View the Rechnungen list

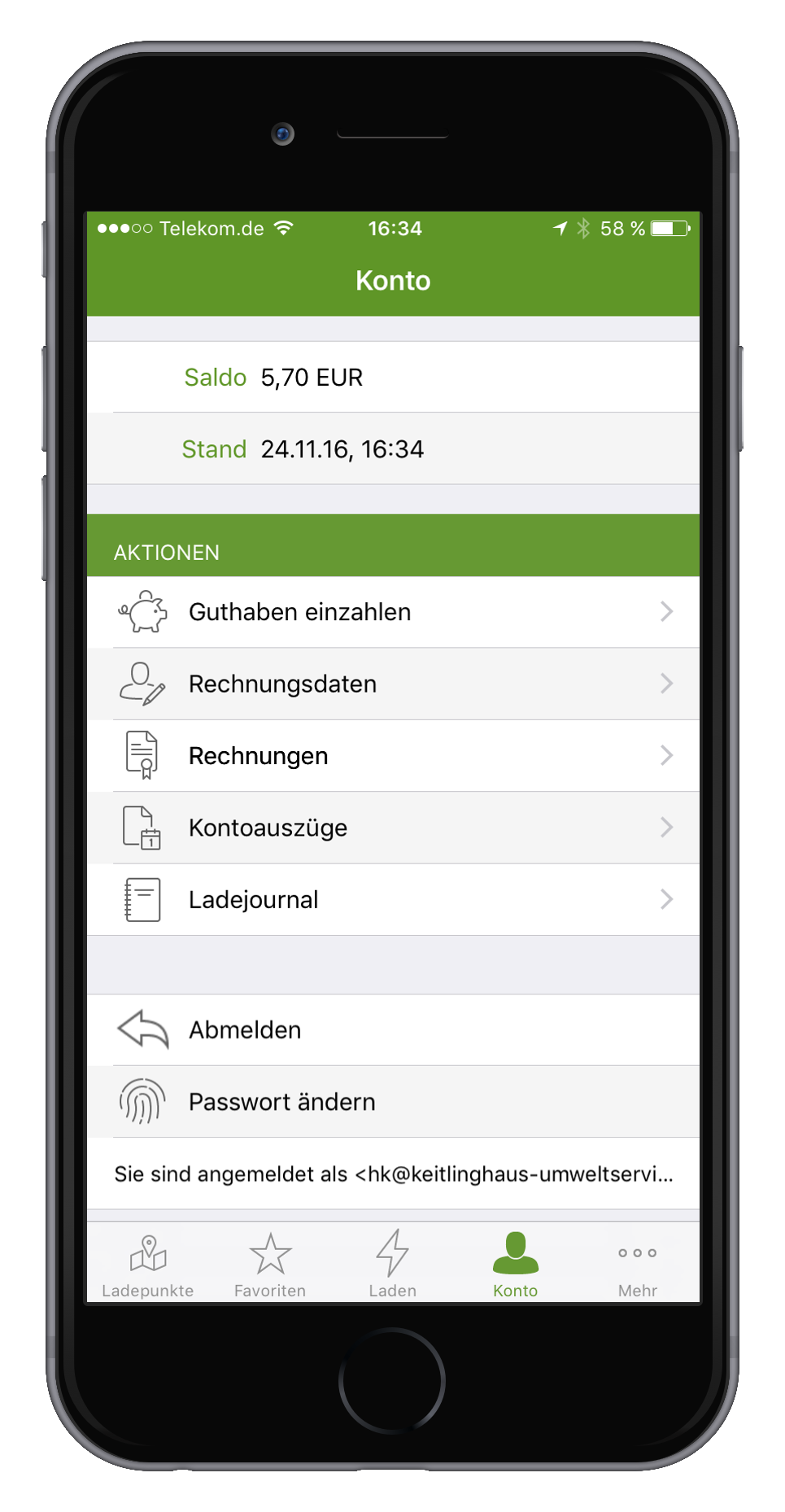click(x=393, y=756)
